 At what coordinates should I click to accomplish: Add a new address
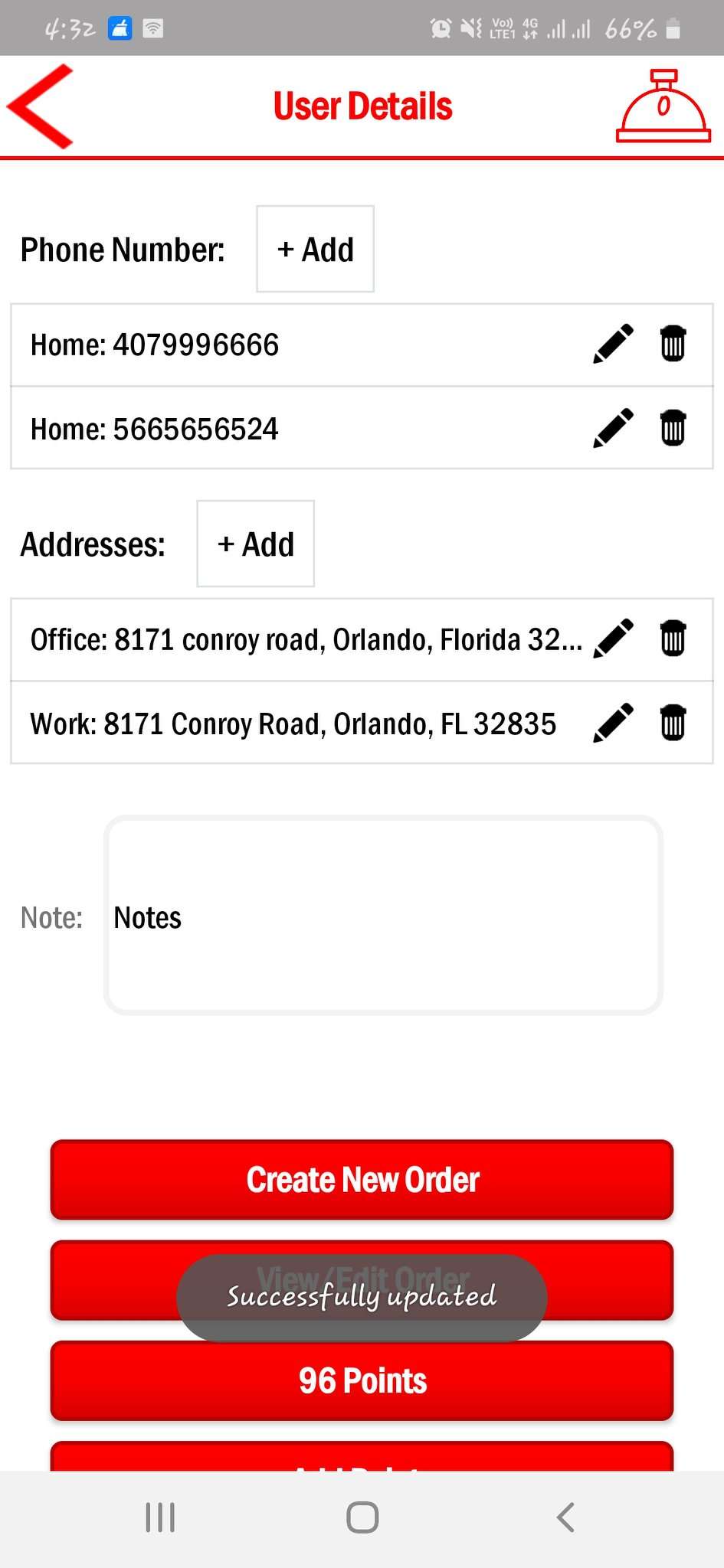(255, 544)
